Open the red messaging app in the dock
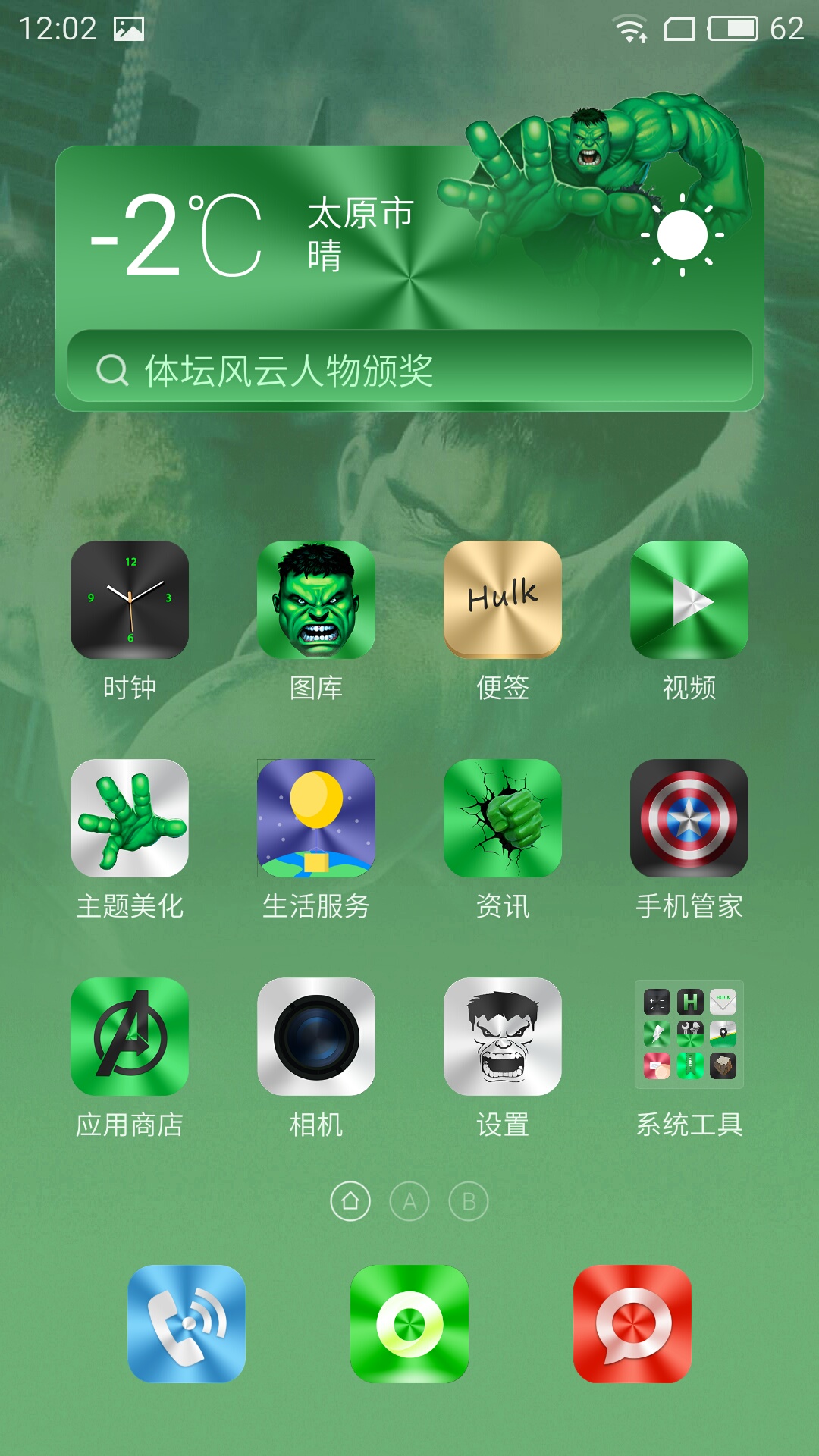 (x=632, y=1323)
